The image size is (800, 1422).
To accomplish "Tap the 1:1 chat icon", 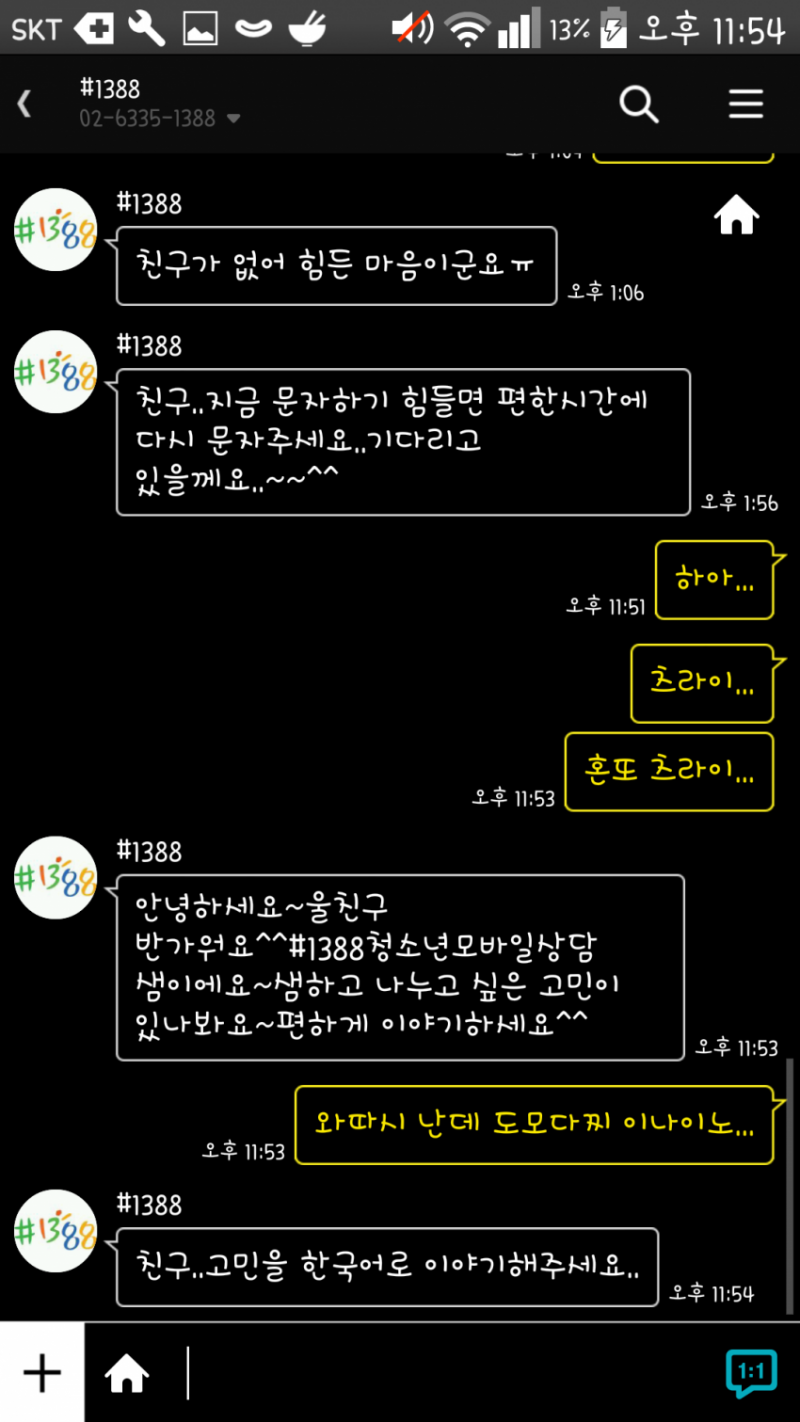I will tap(750, 1374).
